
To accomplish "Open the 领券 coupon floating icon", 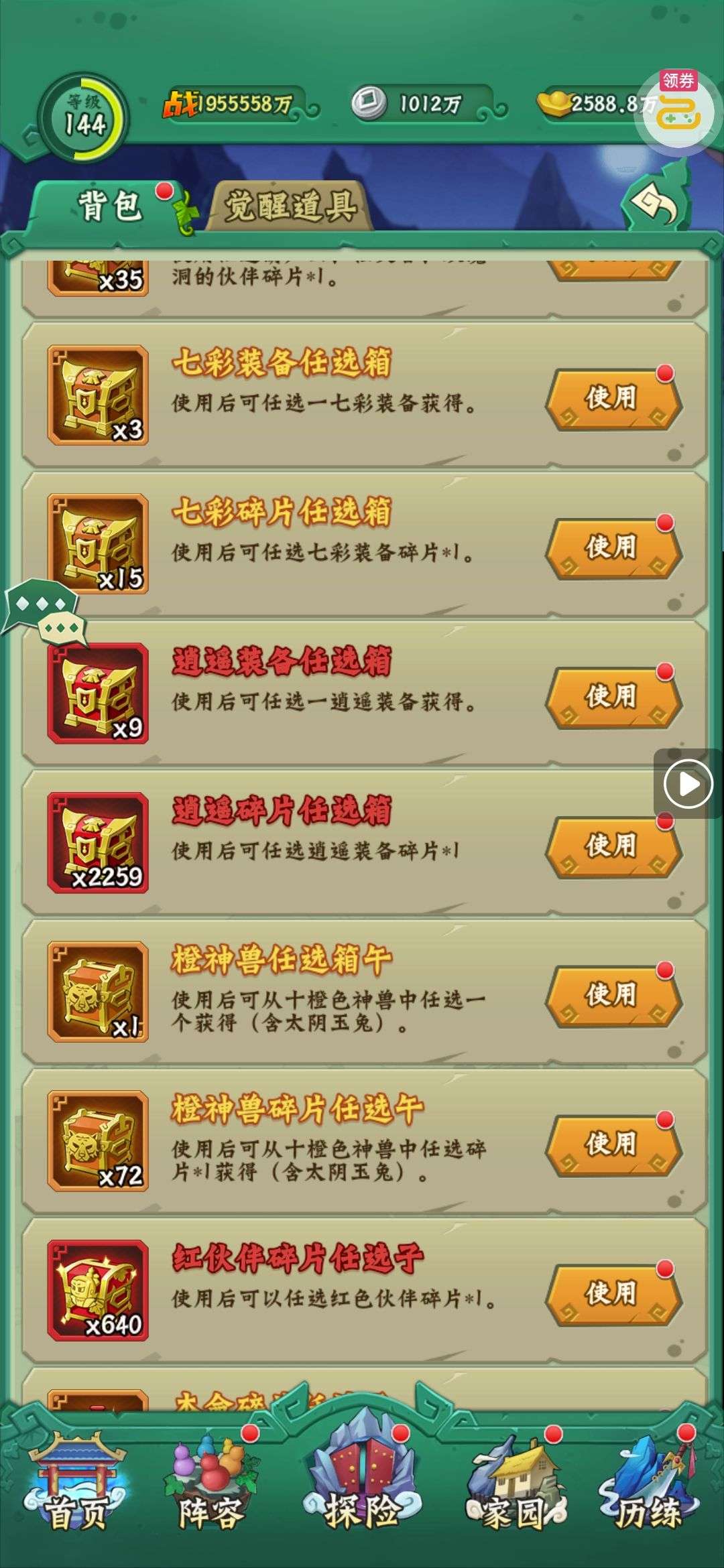I will [678, 111].
